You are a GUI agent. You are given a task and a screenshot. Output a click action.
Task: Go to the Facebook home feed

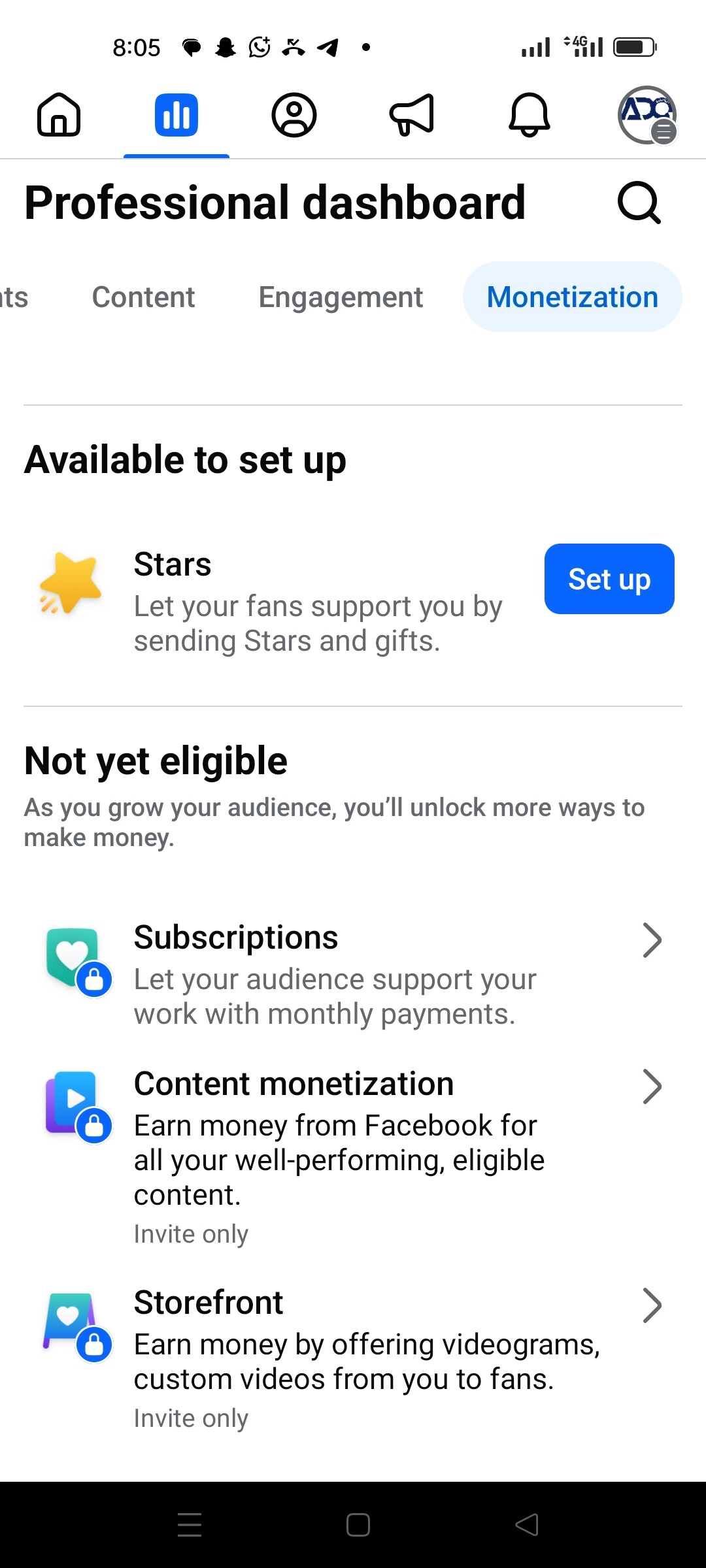coord(59,115)
